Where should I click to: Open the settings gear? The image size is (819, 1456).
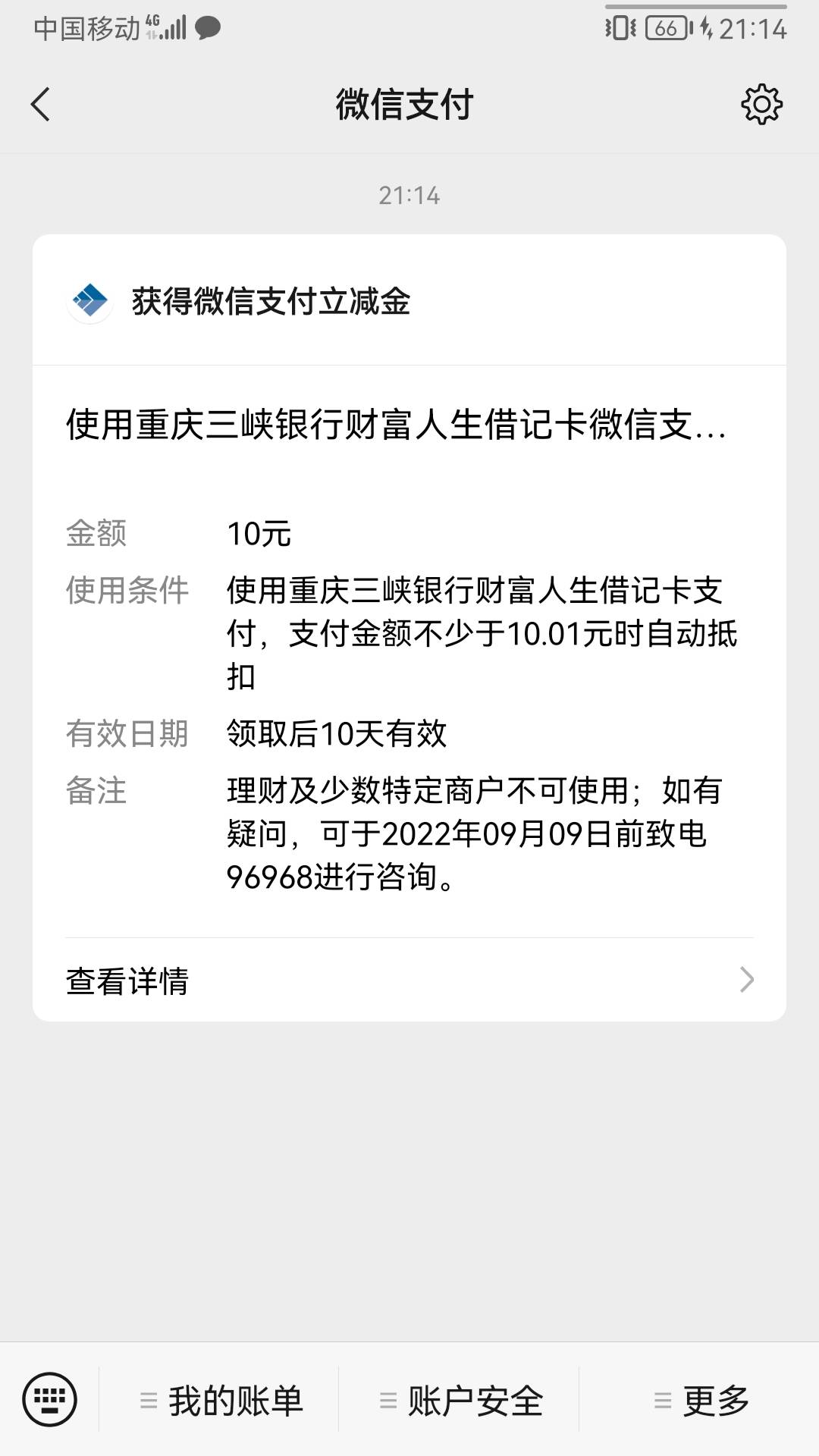click(x=761, y=105)
